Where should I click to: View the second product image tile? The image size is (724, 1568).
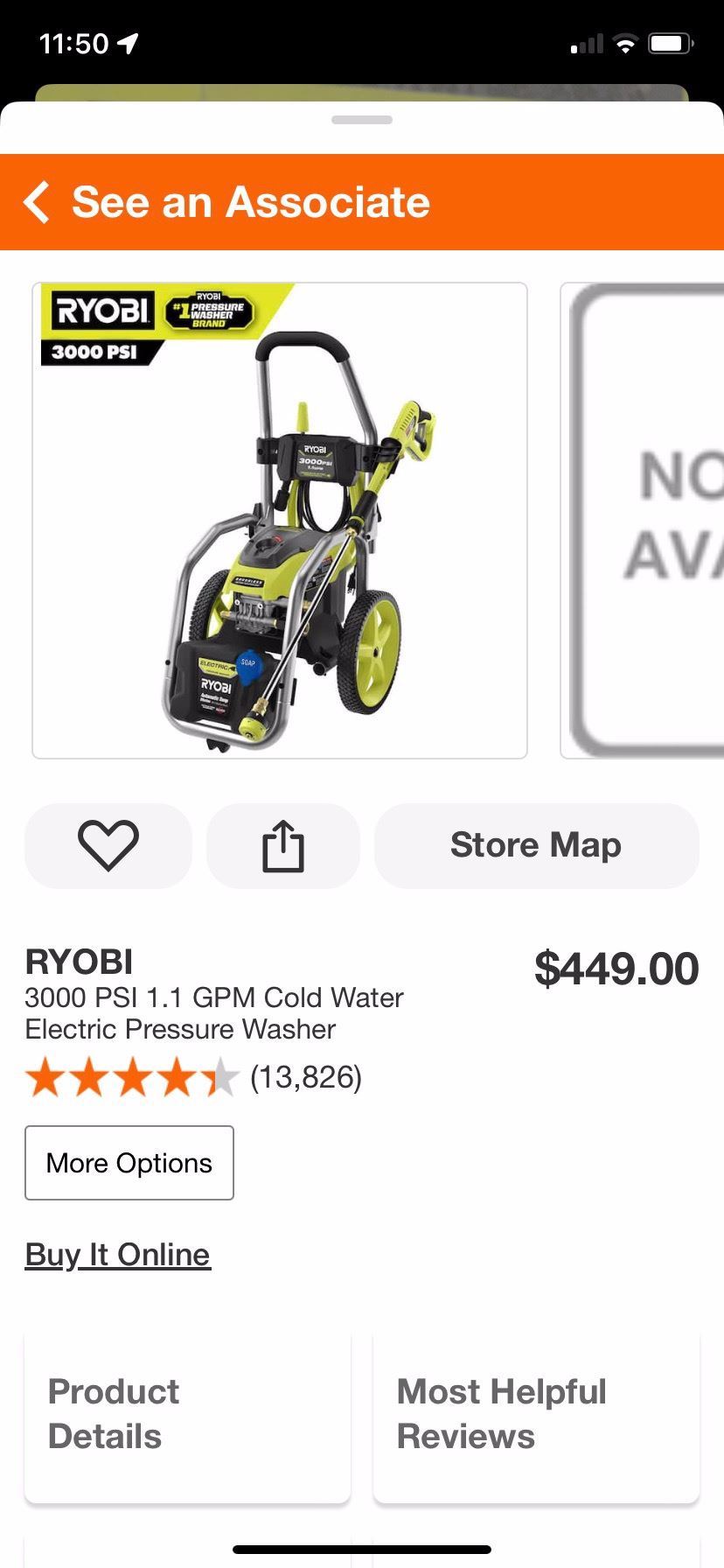click(x=644, y=521)
